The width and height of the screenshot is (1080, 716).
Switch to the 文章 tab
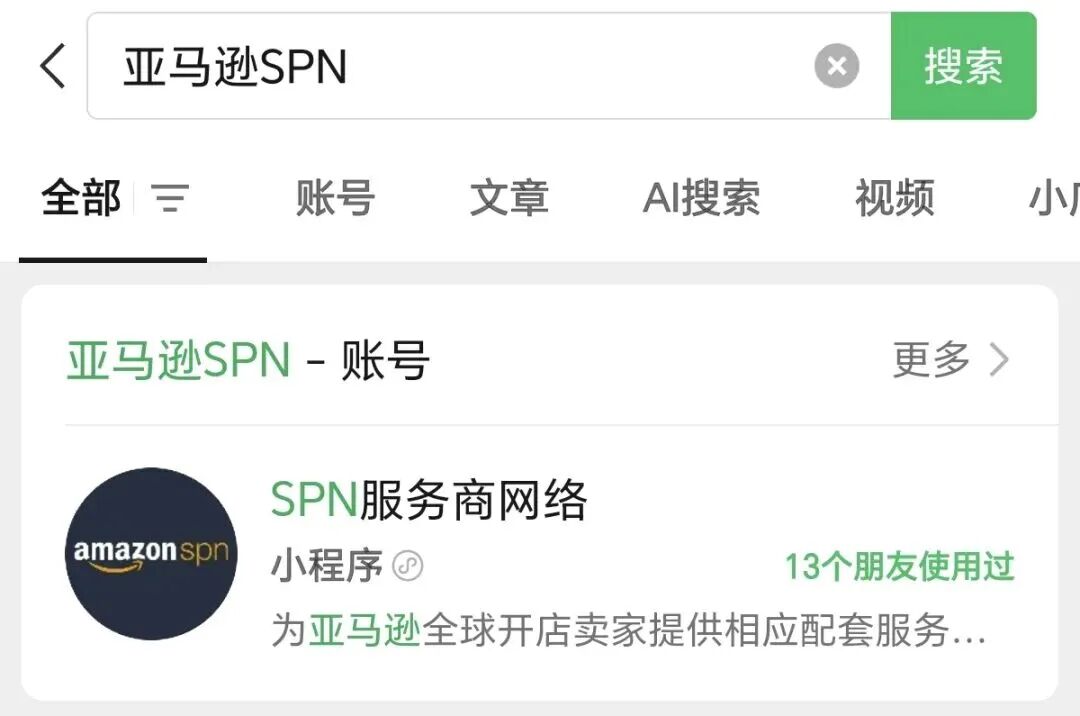[x=509, y=199]
